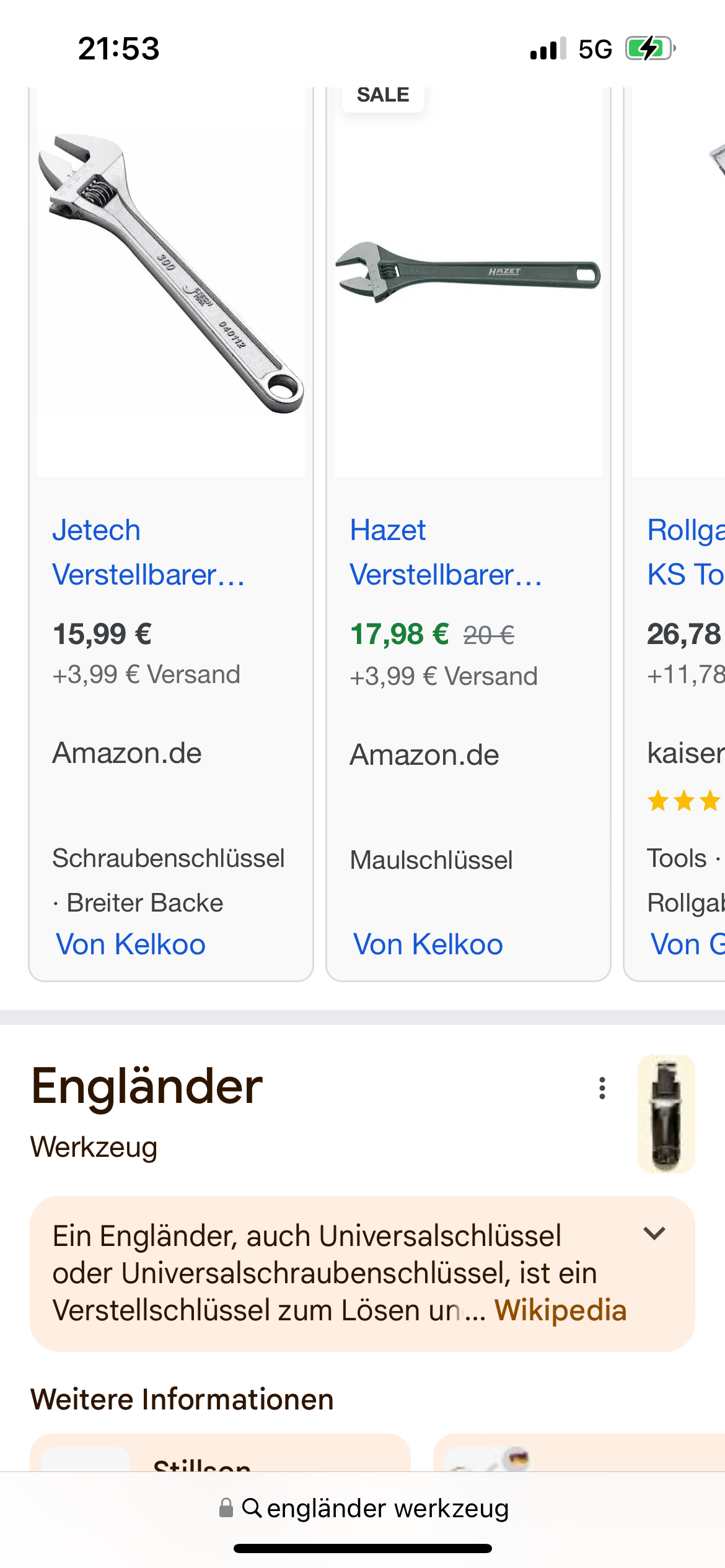The image size is (725, 1568).
Task: Tap the Von Kelkoo link under Jetech
Action: [131, 944]
